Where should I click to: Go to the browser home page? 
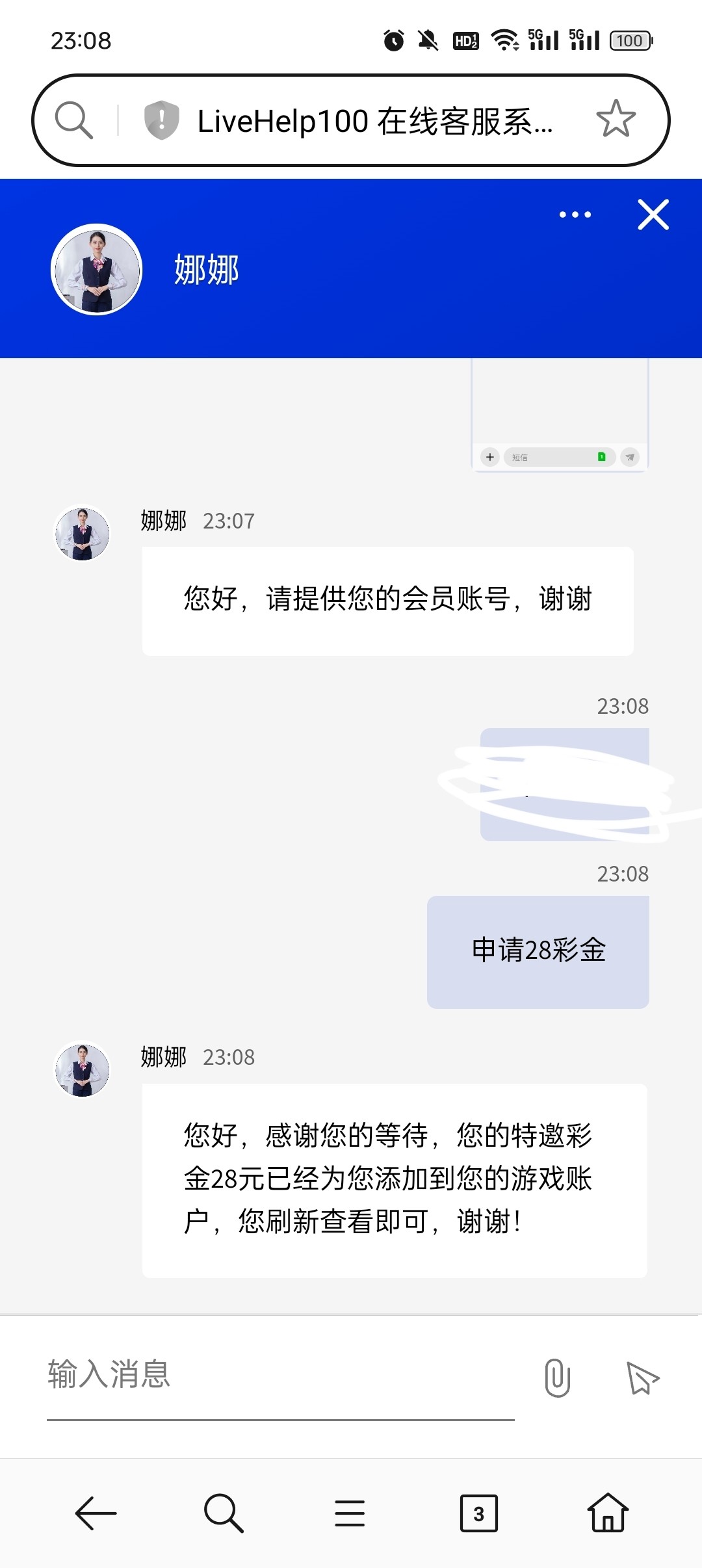pos(608,1512)
